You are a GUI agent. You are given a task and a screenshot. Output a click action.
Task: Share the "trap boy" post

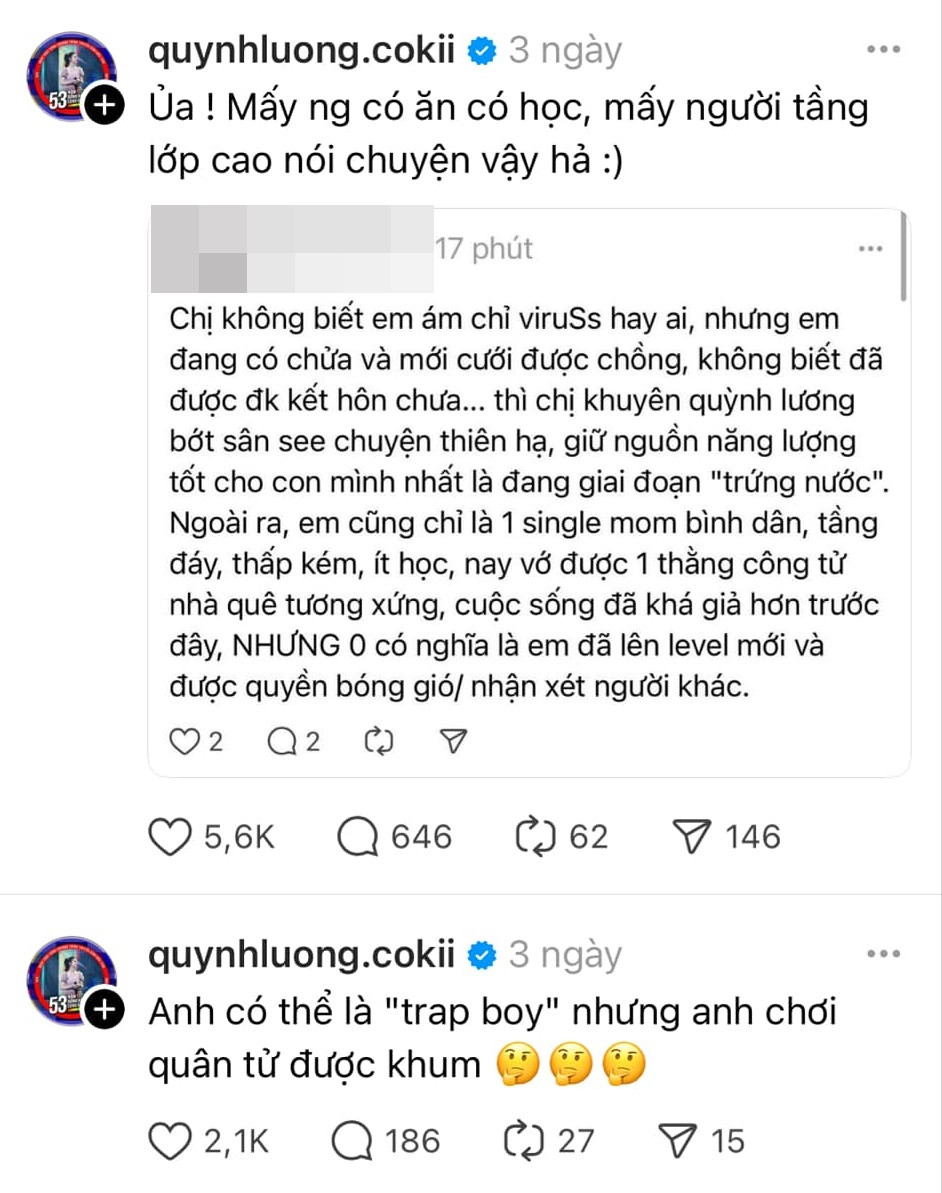click(x=682, y=1140)
